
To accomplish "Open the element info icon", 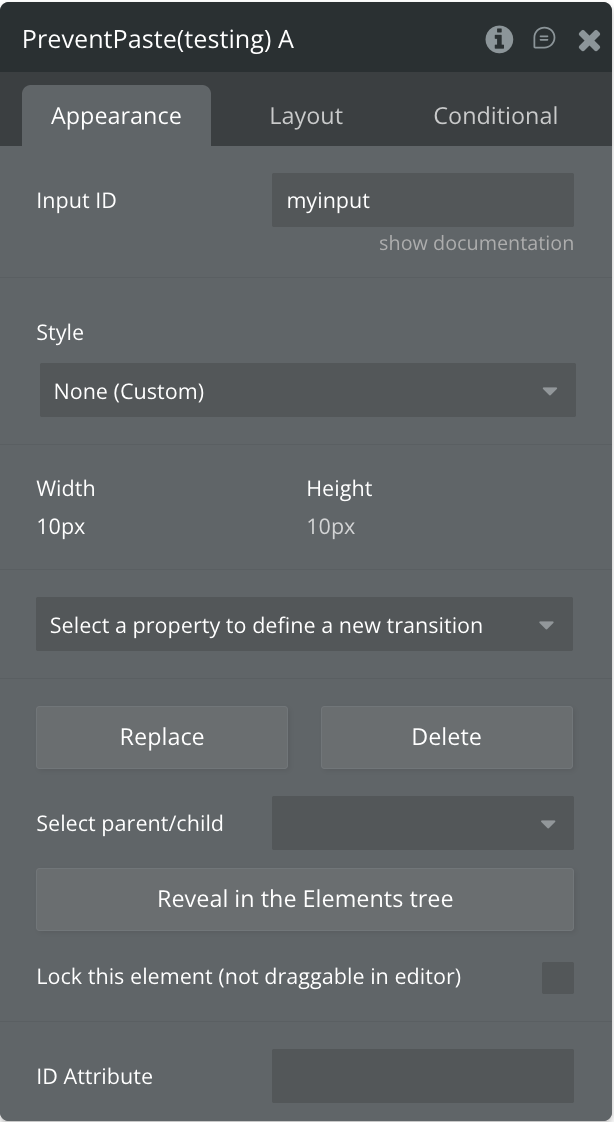I will point(499,39).
